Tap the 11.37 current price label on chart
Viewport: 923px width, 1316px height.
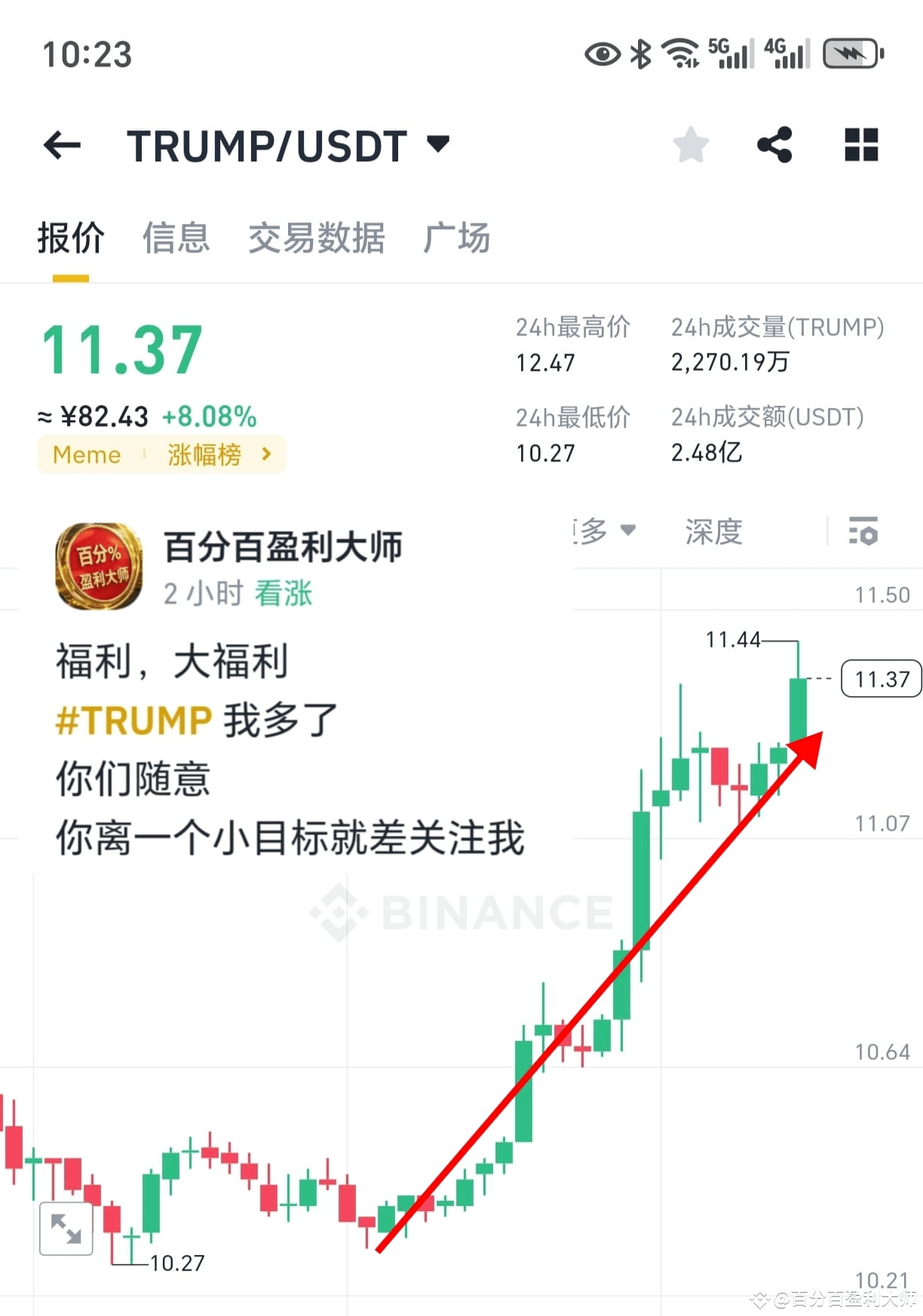point(879,679)
